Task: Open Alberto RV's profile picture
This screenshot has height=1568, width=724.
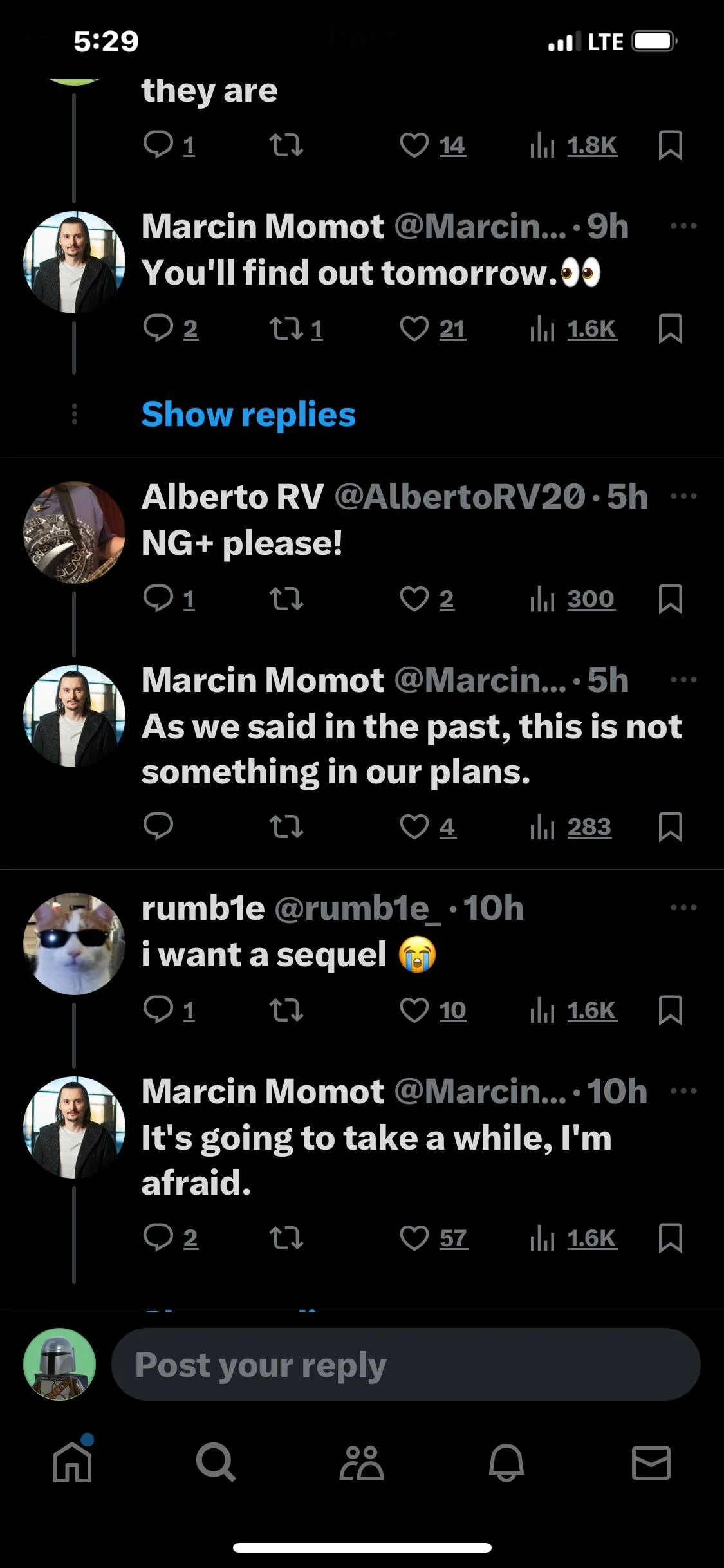Action: click(x=75, y=532)
